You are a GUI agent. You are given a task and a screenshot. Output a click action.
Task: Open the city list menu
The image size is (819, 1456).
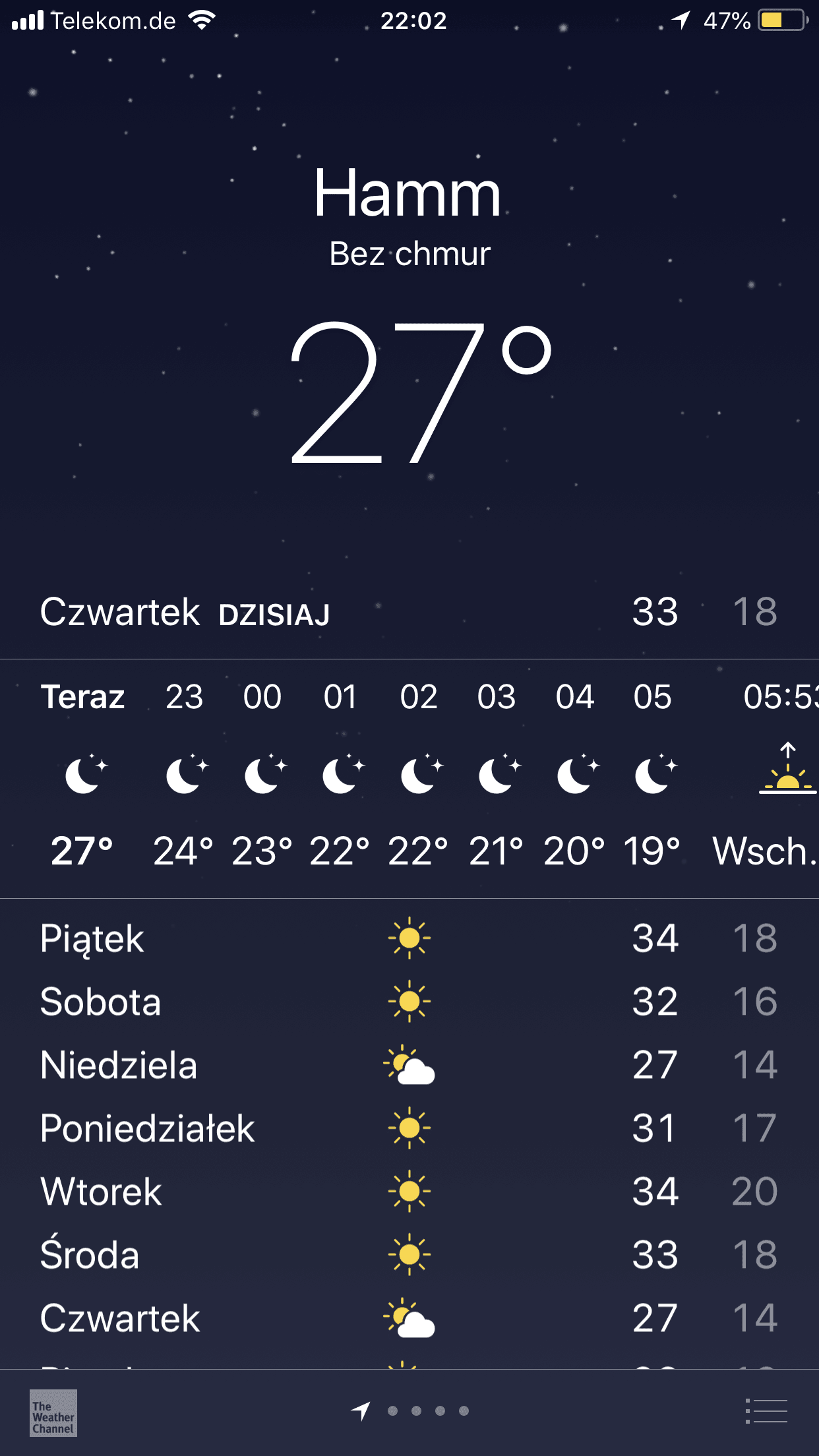click(x=766, y=1410)
